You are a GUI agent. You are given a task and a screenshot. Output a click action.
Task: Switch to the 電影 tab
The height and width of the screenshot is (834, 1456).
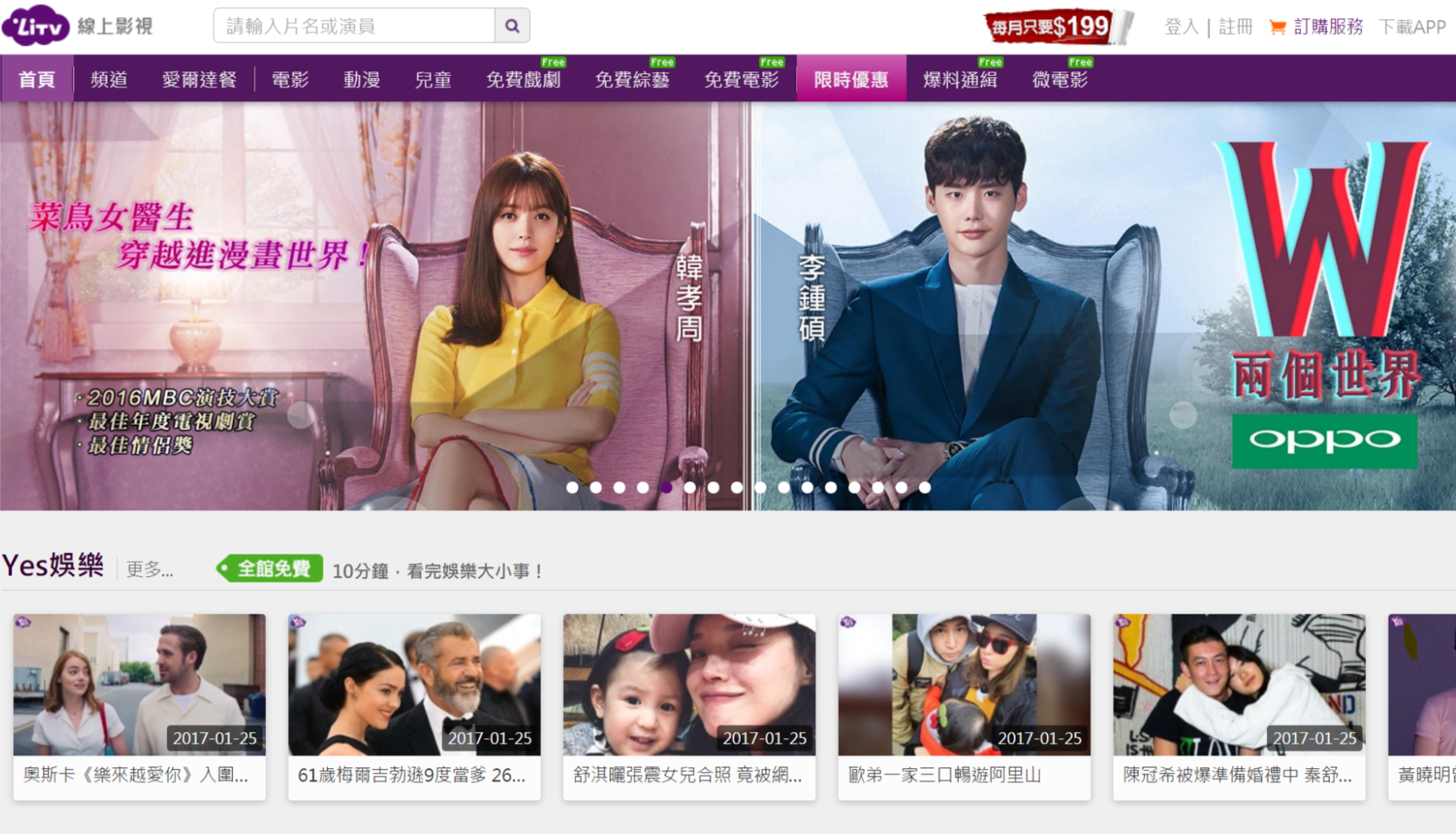pos(290,80)
